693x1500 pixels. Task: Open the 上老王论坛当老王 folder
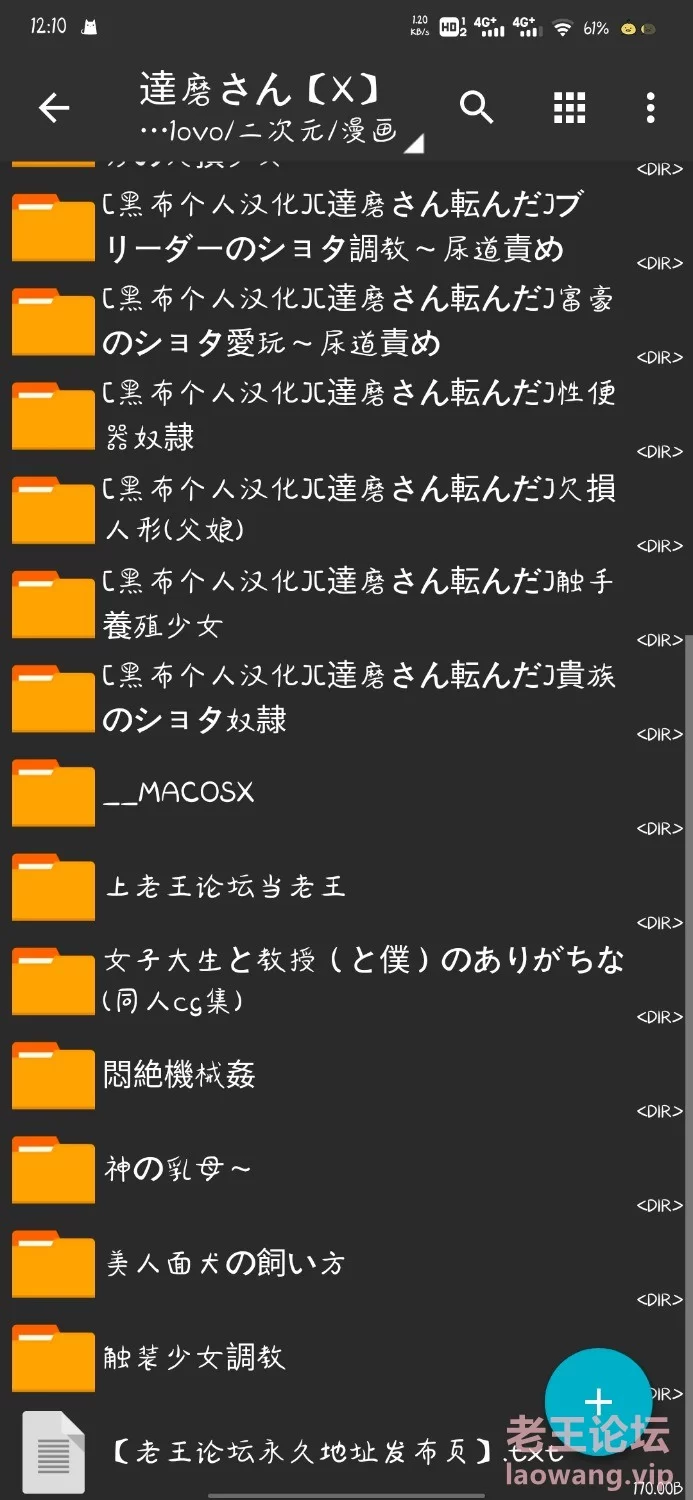coord(346,887)
